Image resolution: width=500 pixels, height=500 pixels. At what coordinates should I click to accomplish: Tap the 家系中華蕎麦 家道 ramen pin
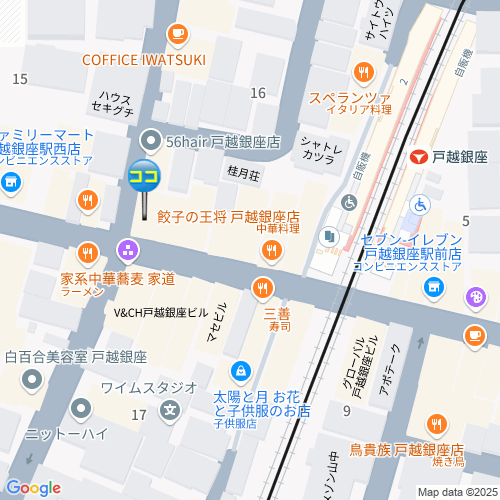pos(88,254)
